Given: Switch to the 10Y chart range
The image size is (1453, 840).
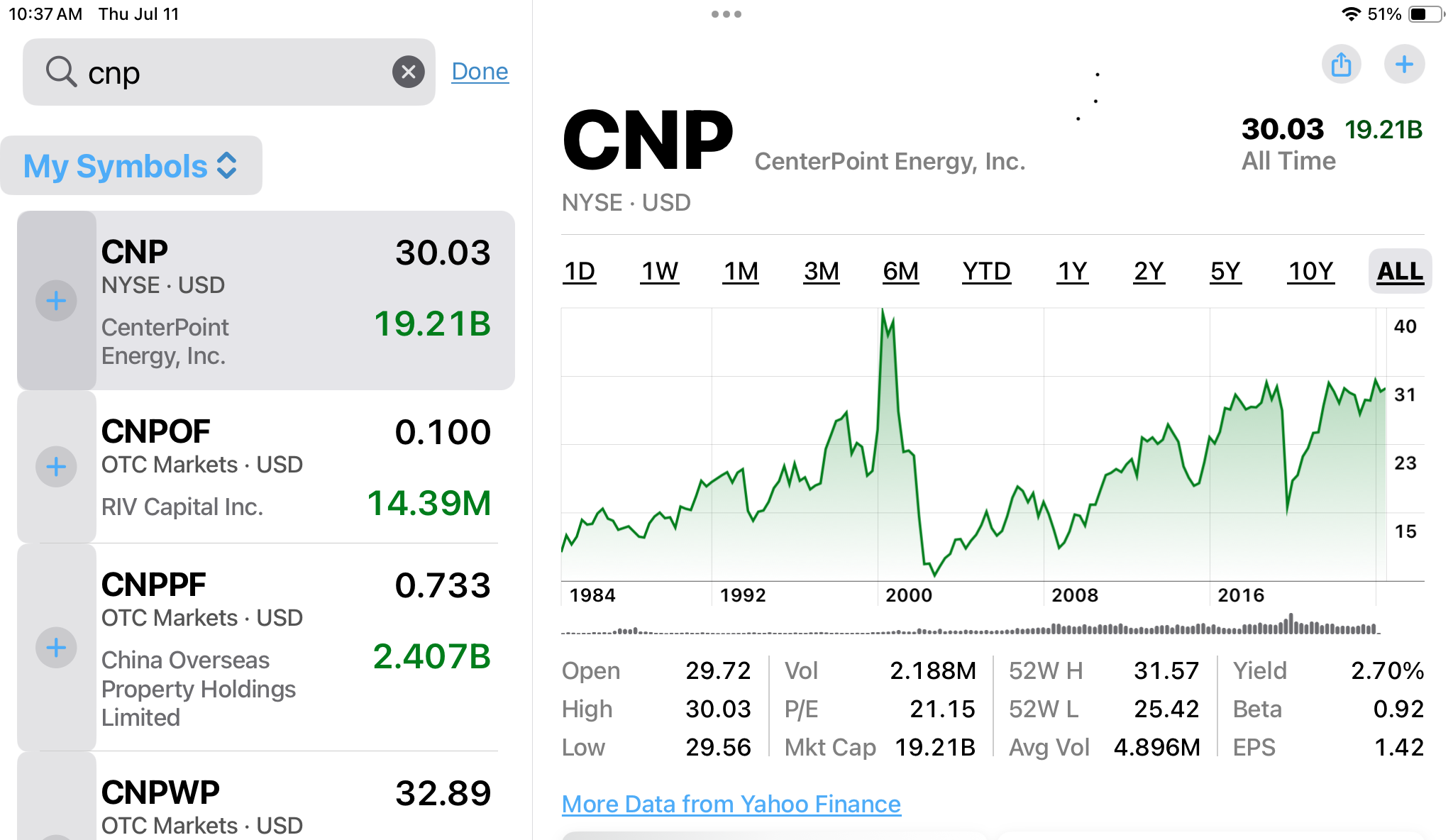Looking at the screenshot, I should click(x=1310, y=271).
